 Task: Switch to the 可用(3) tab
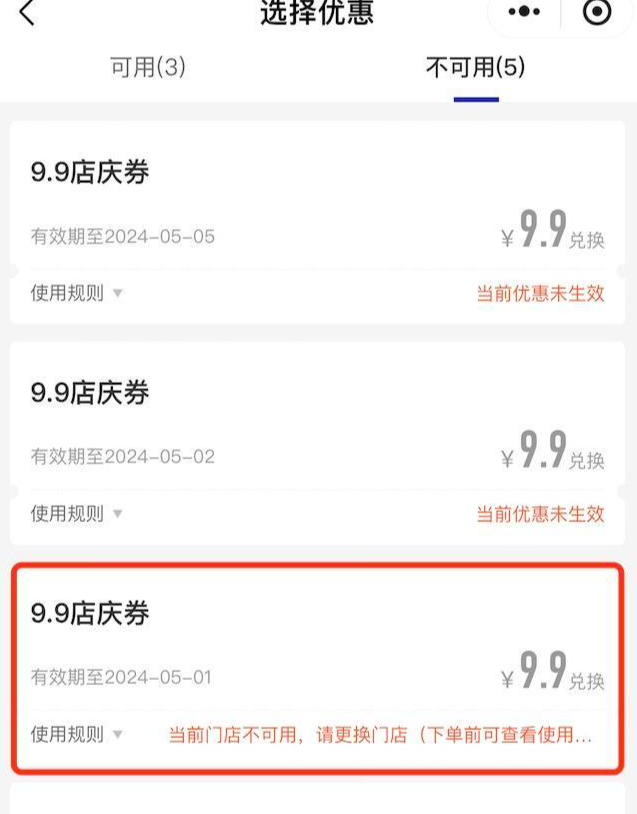pos(147,68)
